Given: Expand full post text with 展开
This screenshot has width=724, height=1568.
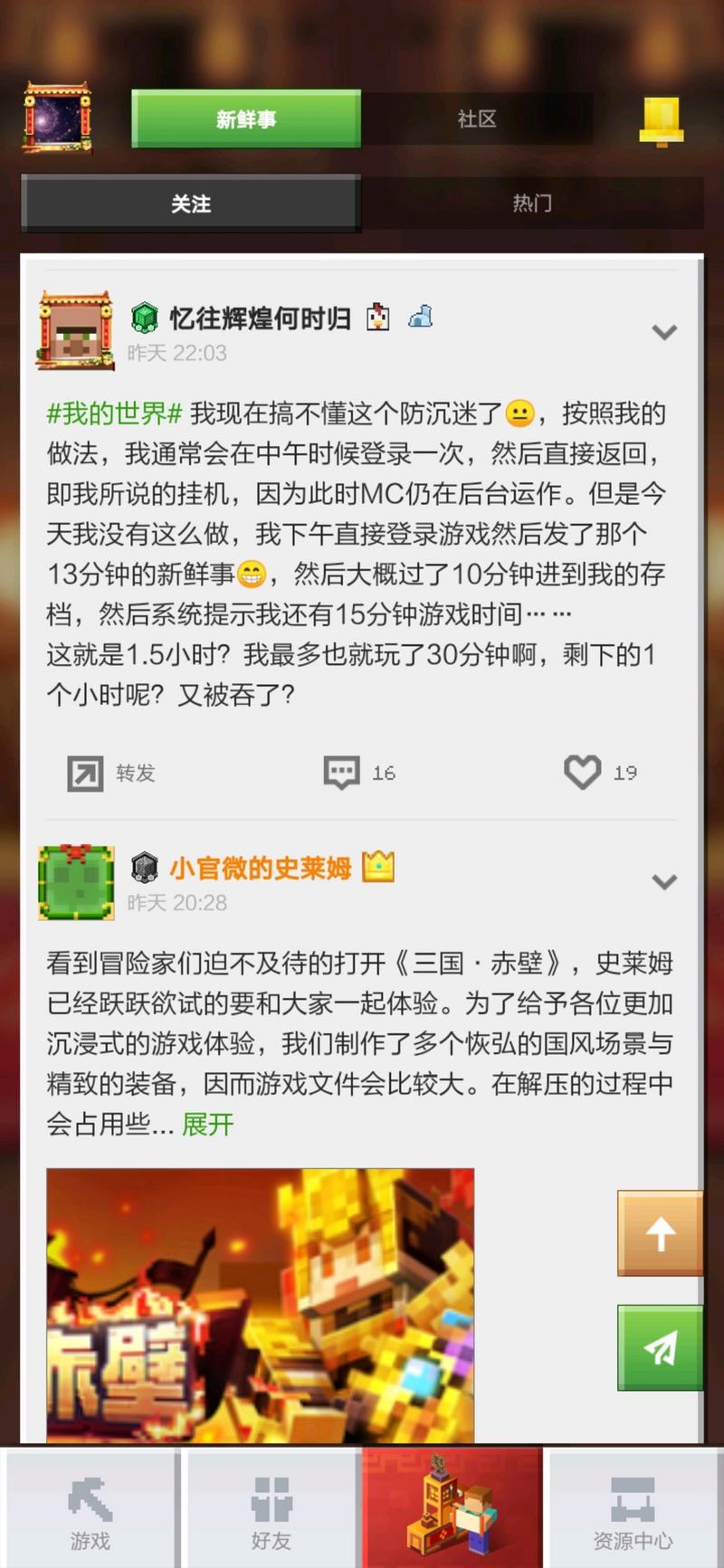Looking at the screenshot, I should pos(207,1124).
